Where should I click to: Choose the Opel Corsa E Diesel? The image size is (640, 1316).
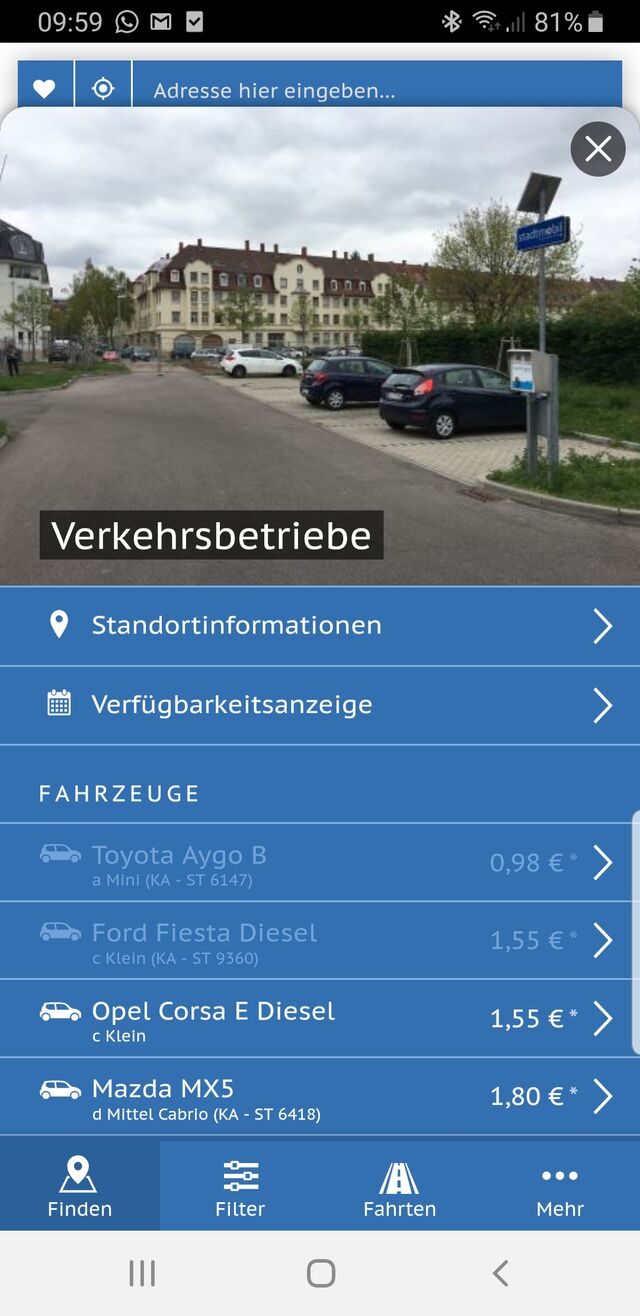pyautogui.click(x=320, y=1019)
